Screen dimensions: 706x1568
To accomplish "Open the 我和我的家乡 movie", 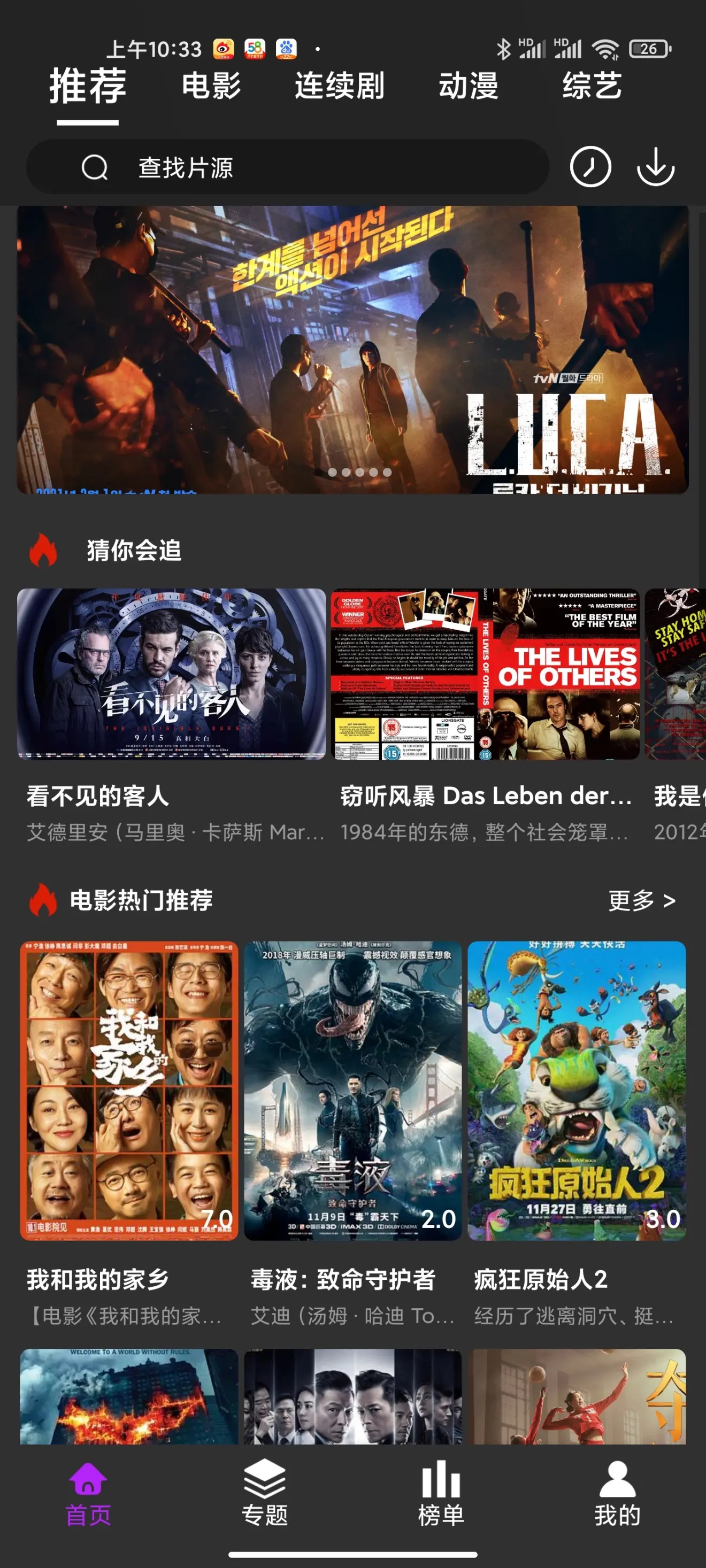I will click(128, 1090).
